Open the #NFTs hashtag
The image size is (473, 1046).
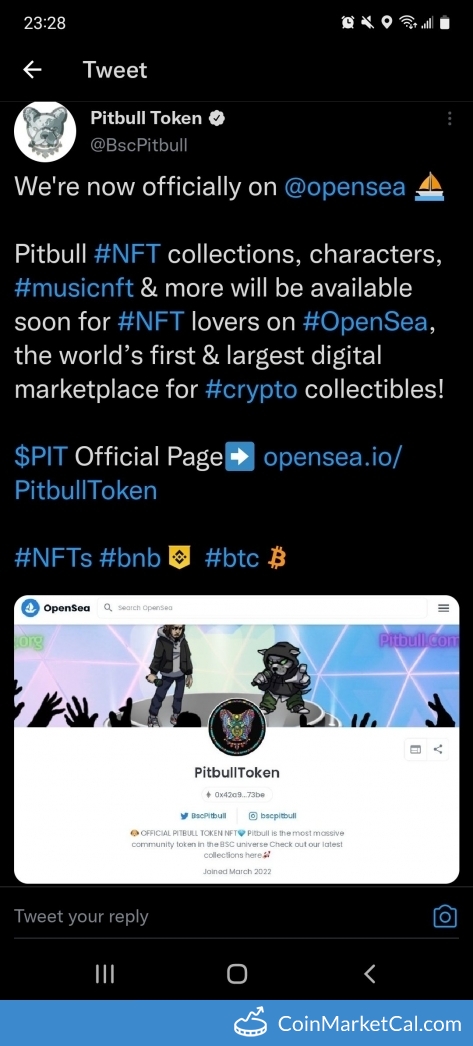click(53, 558)
